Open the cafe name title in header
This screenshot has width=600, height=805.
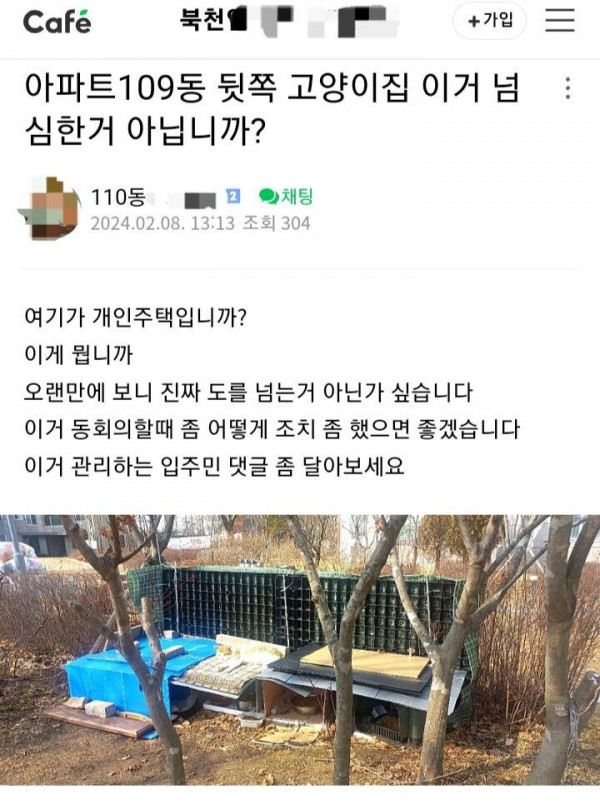(x=268, y=20)
